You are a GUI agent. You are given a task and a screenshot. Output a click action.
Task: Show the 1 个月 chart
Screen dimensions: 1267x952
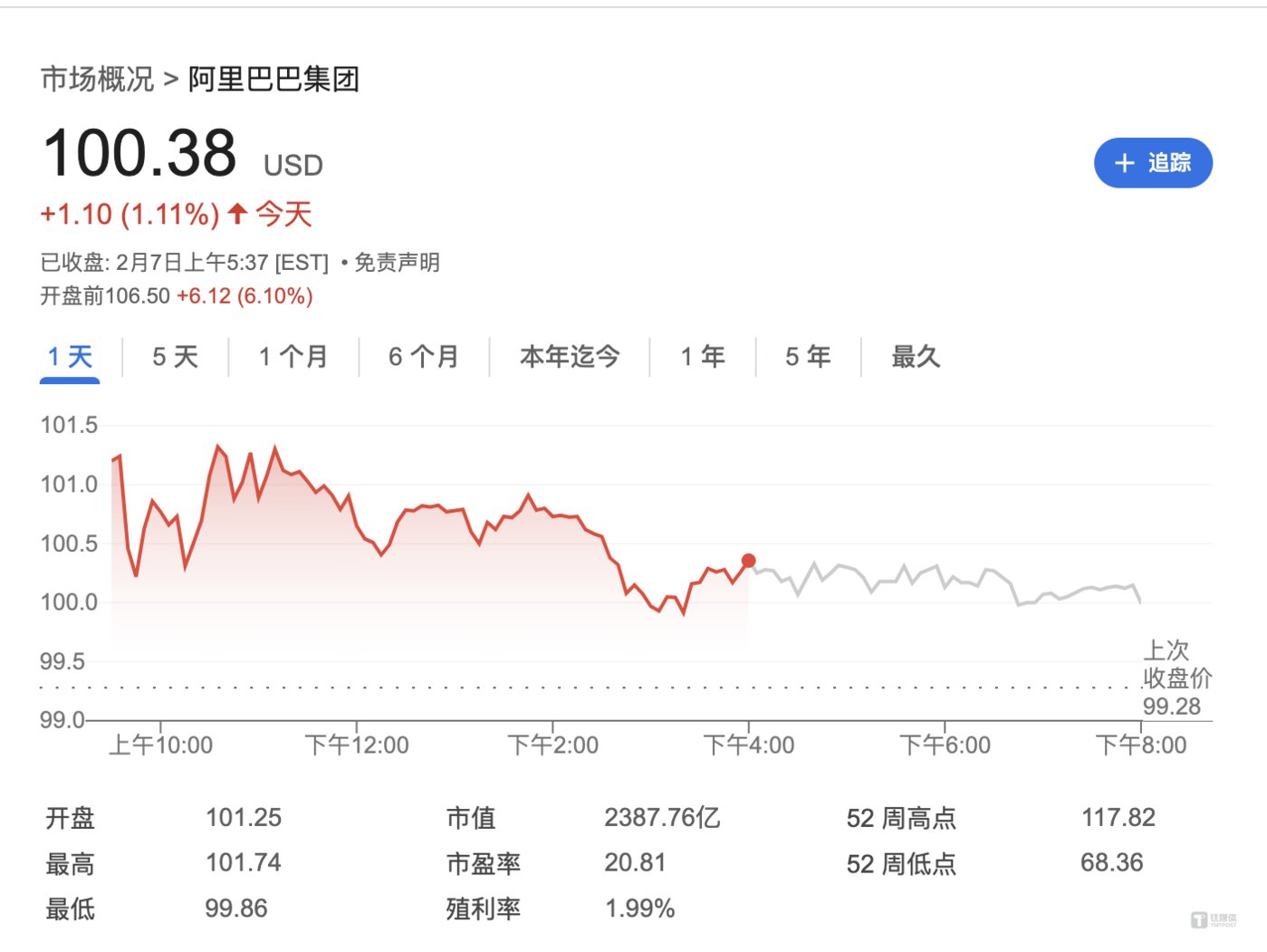pyautogui.click(x=293, y=357)
